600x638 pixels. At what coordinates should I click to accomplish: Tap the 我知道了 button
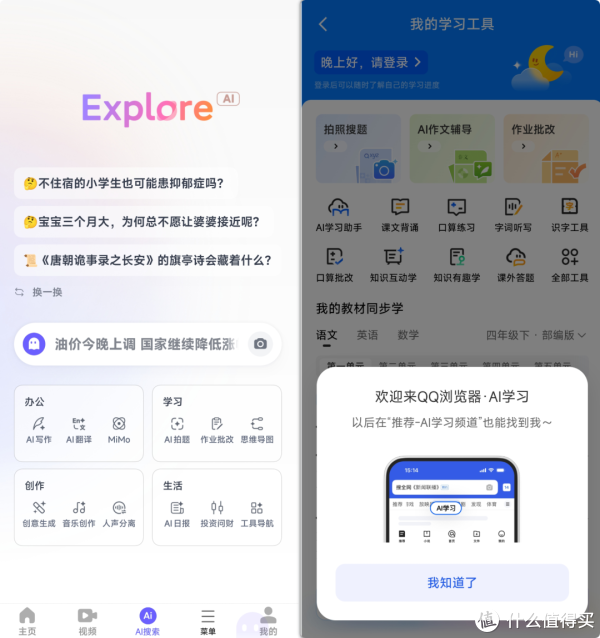[x=452, y=582]
